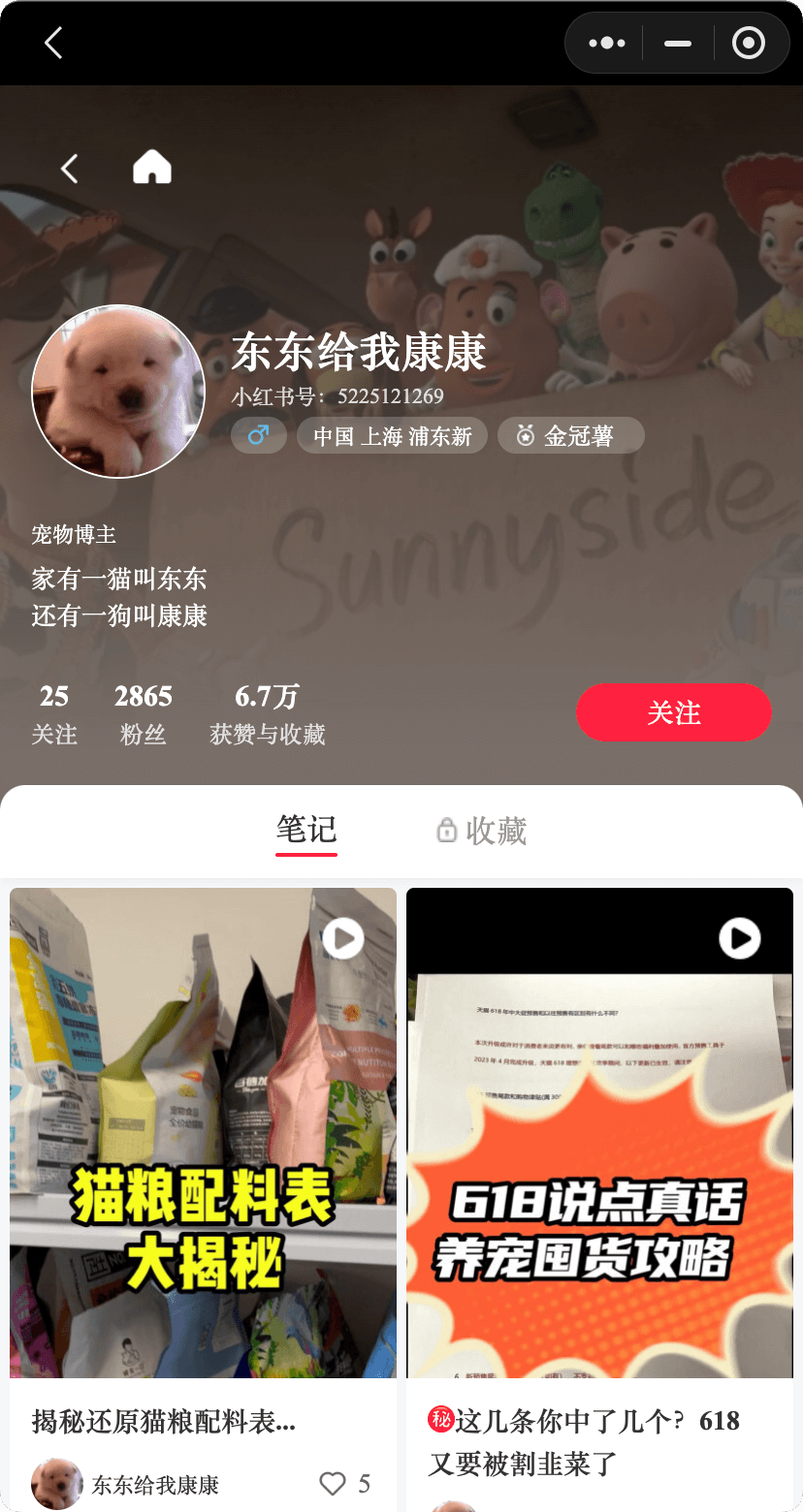
Task: Open the home icon beside the back arrow
Action: point(152,168)
